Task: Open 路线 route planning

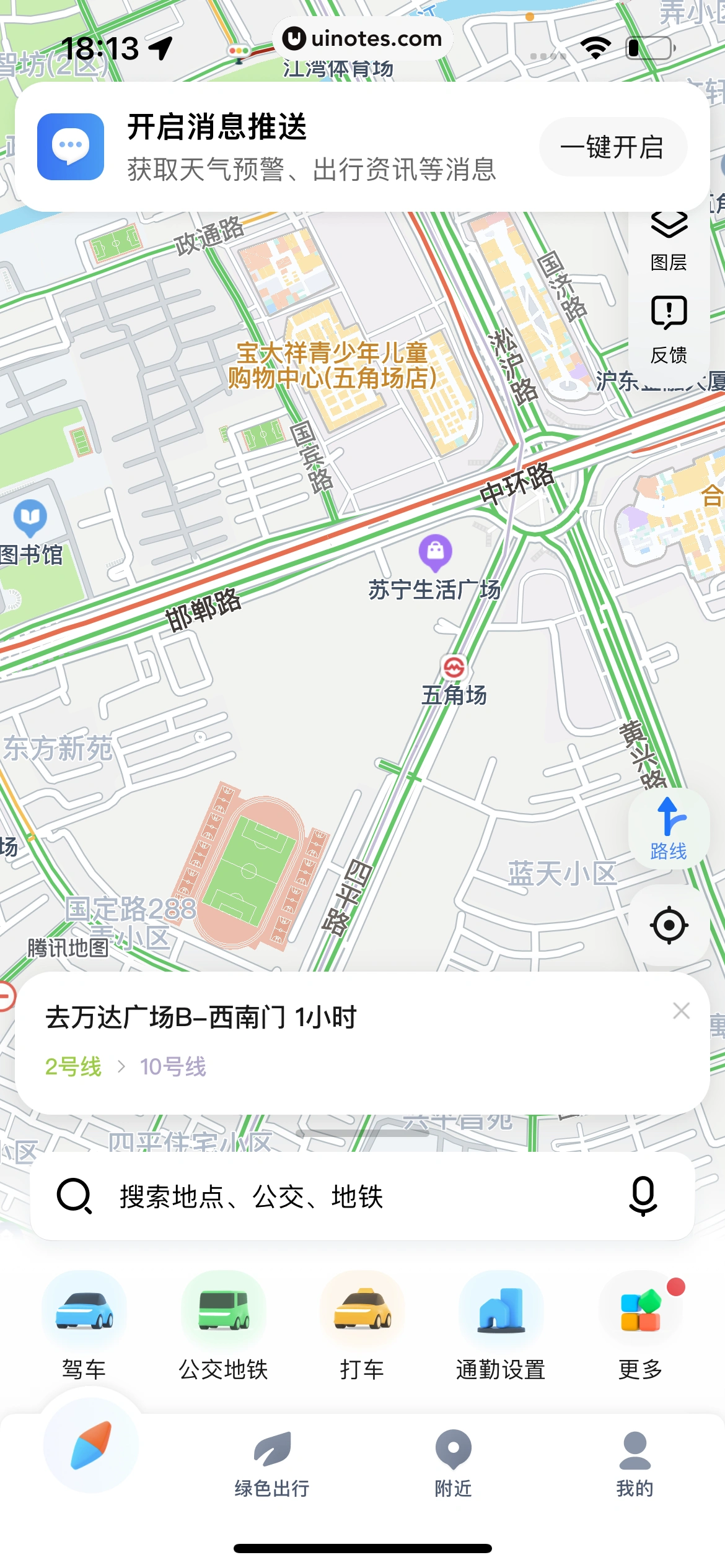Action: 668,829
